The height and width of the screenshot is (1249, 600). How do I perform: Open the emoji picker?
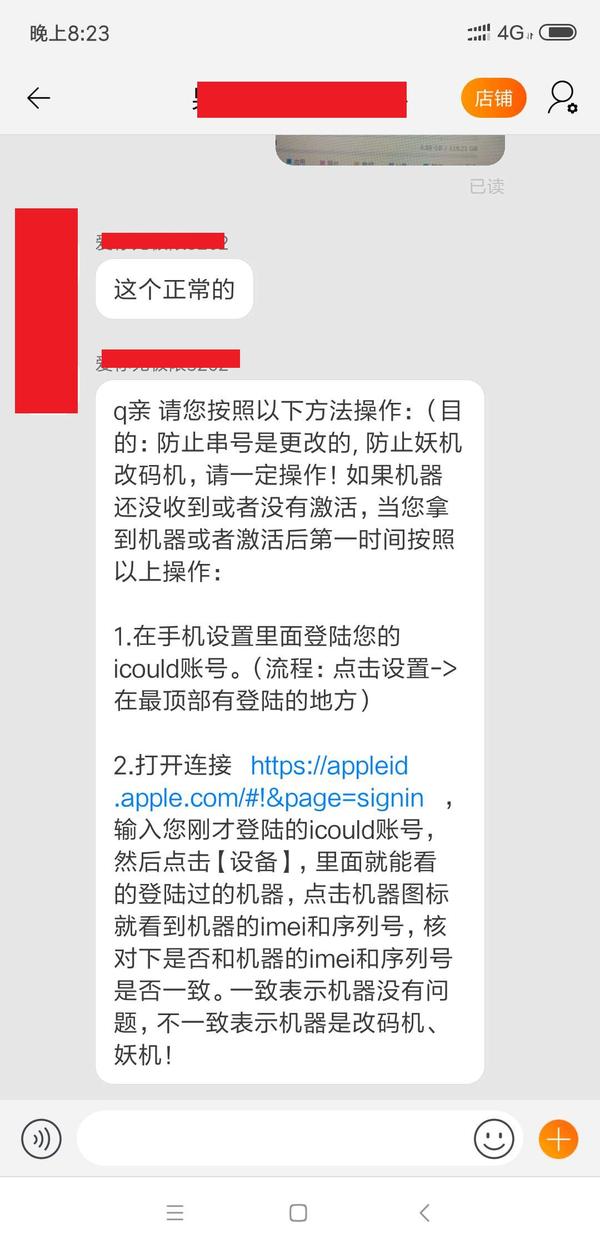(494, 1139)
